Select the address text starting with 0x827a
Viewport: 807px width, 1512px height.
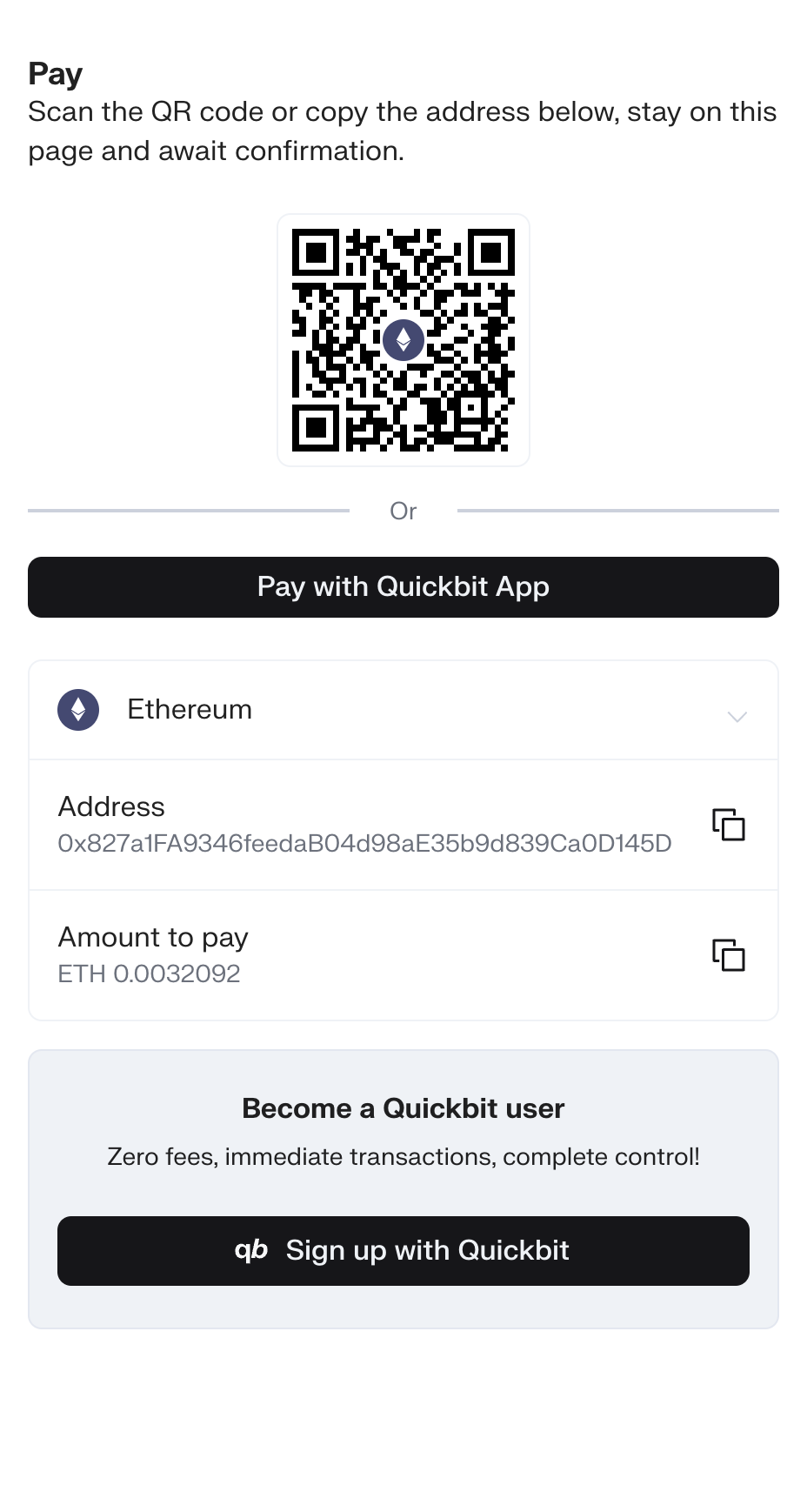pyautogui.click(x=365, y=842)
